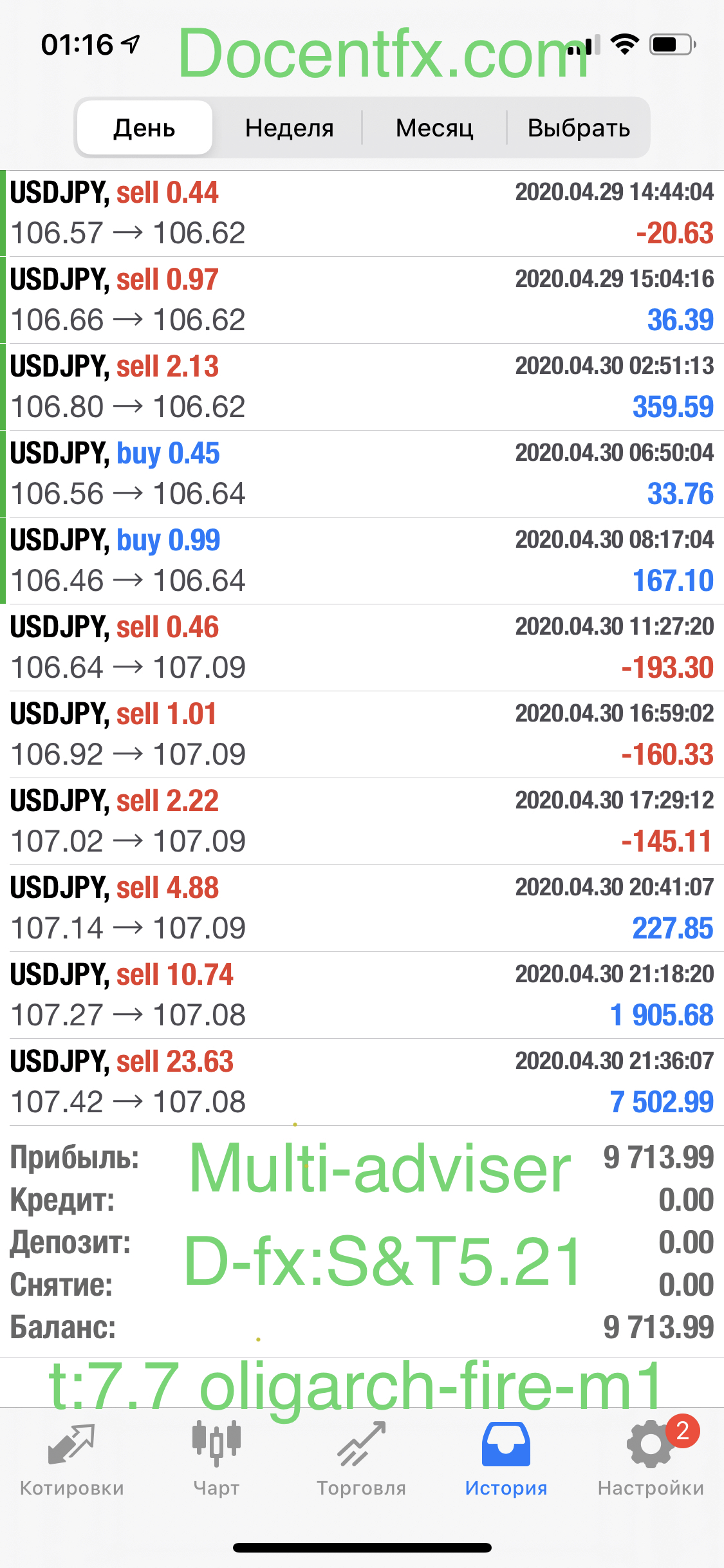Switch to the Торговля tab
This screenshot has width=724, height=1568.
(361, 1459)
